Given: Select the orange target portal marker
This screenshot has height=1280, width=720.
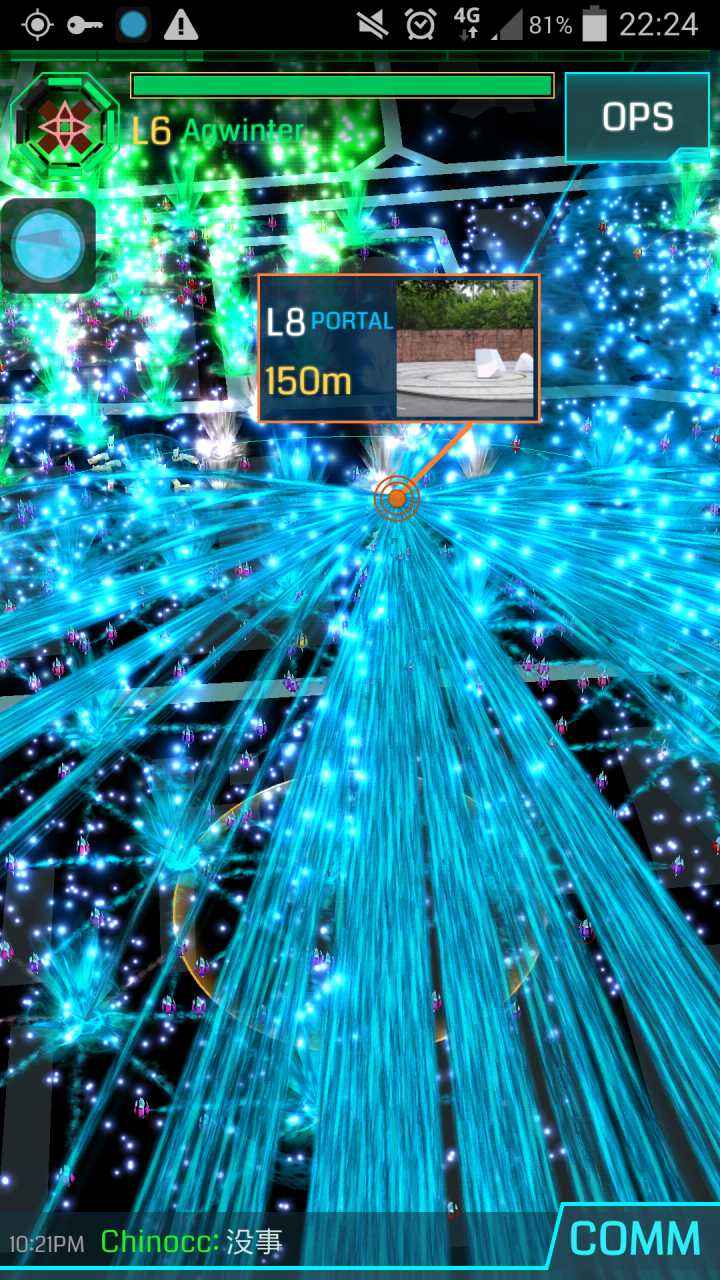Looking at the screenshot, I should click(x=396, y=497).
